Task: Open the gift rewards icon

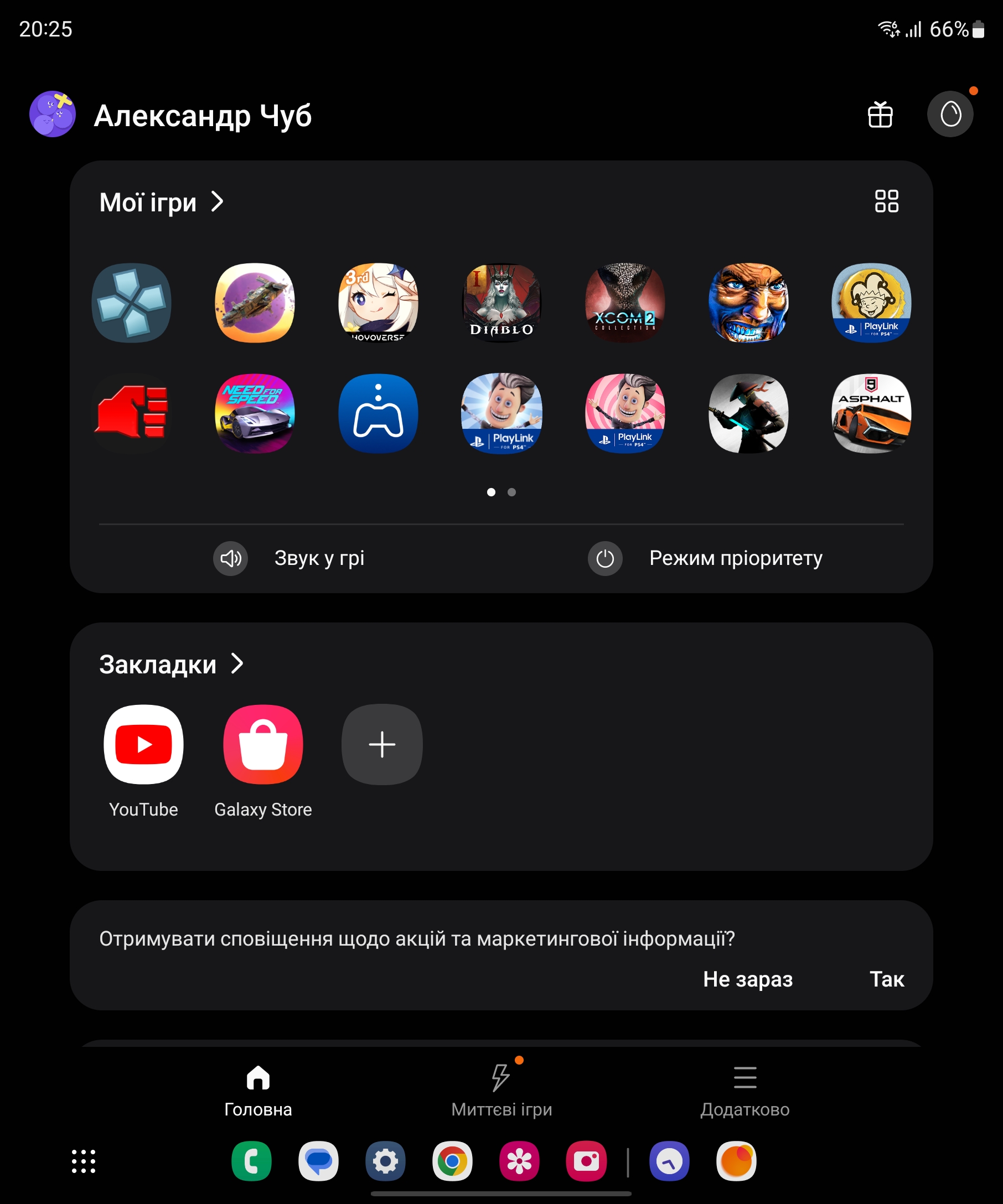Action: (x=880, y=115)
